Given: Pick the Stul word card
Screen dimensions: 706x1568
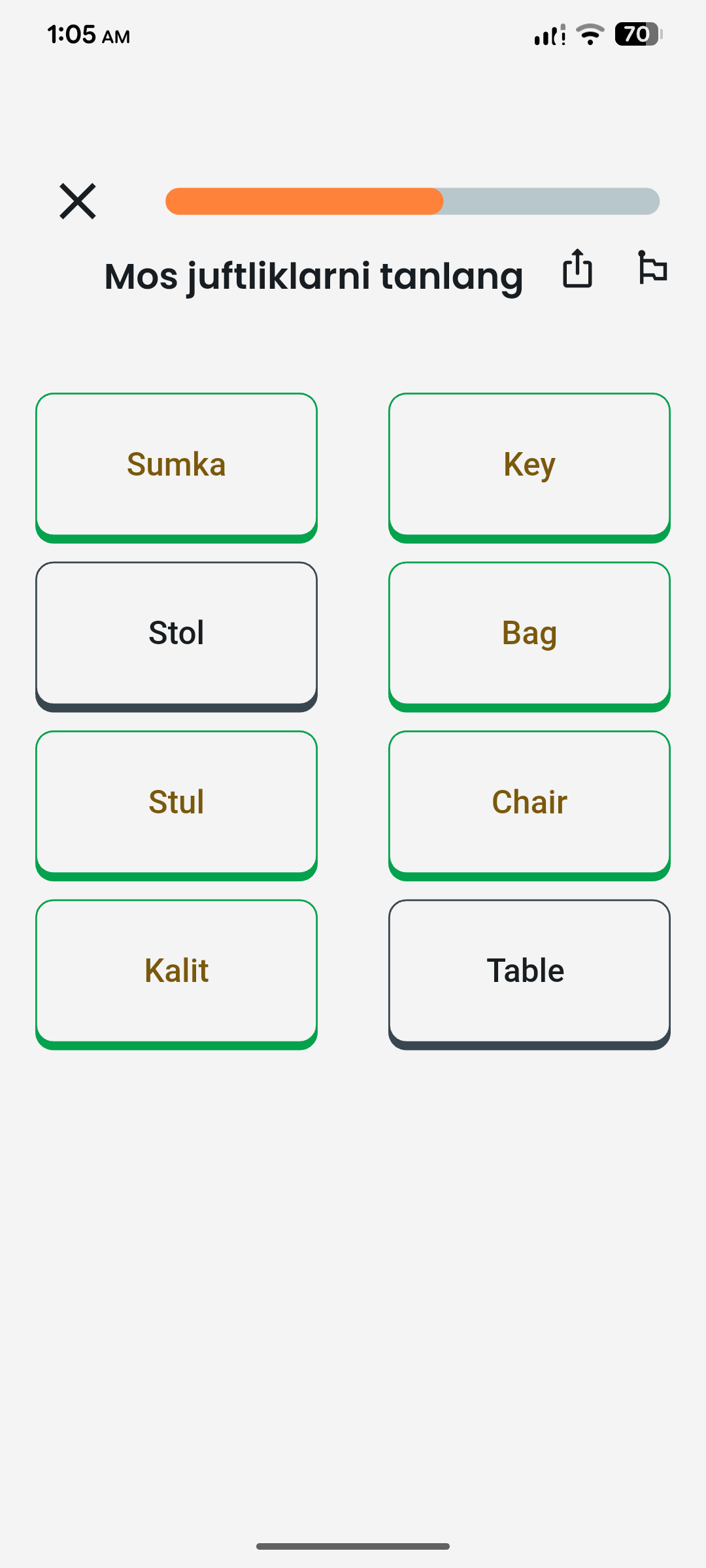Looking at the screenshot, I should click(176, 802).
